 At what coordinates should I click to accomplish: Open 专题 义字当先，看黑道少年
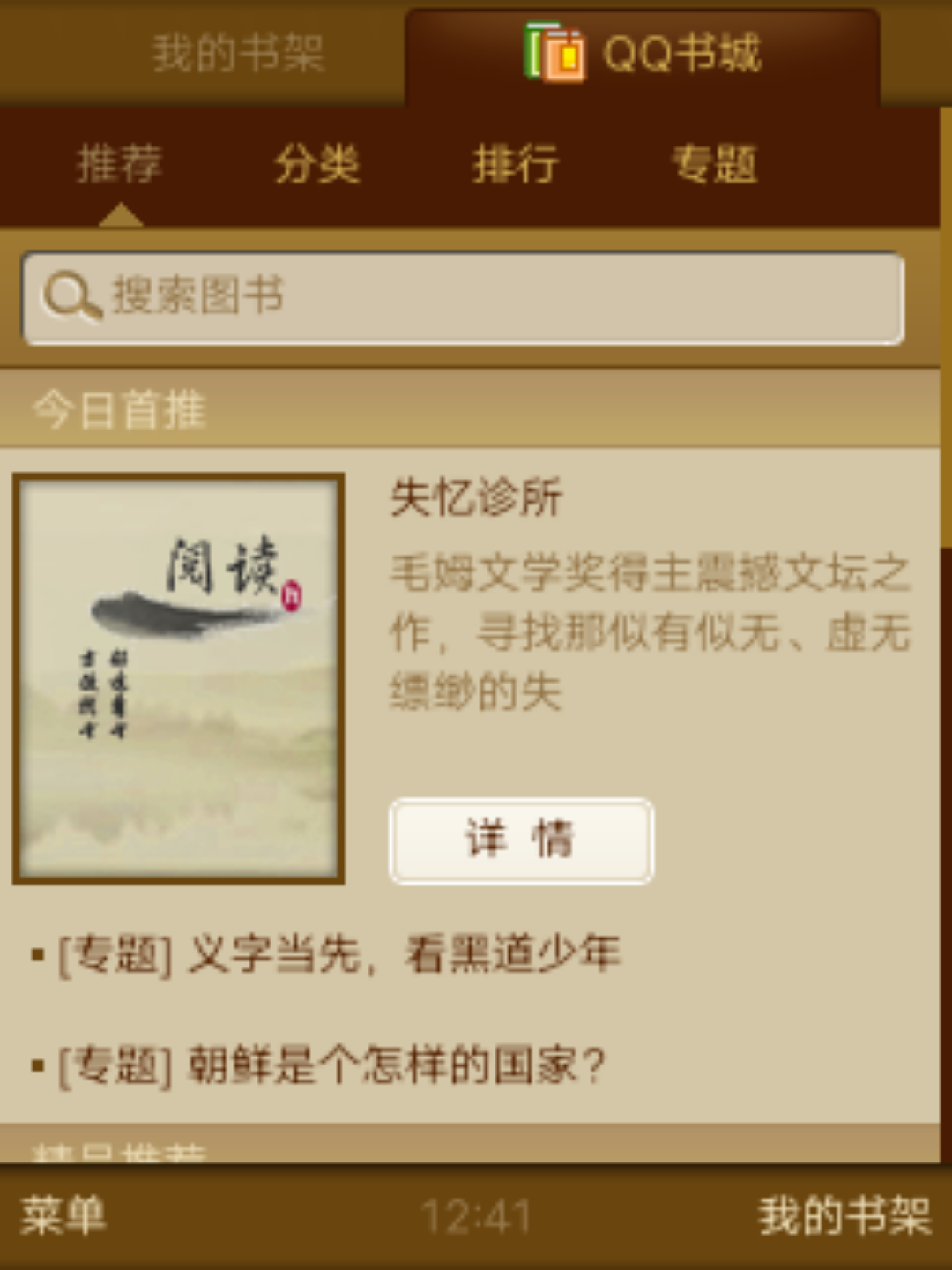click(339, 954)
